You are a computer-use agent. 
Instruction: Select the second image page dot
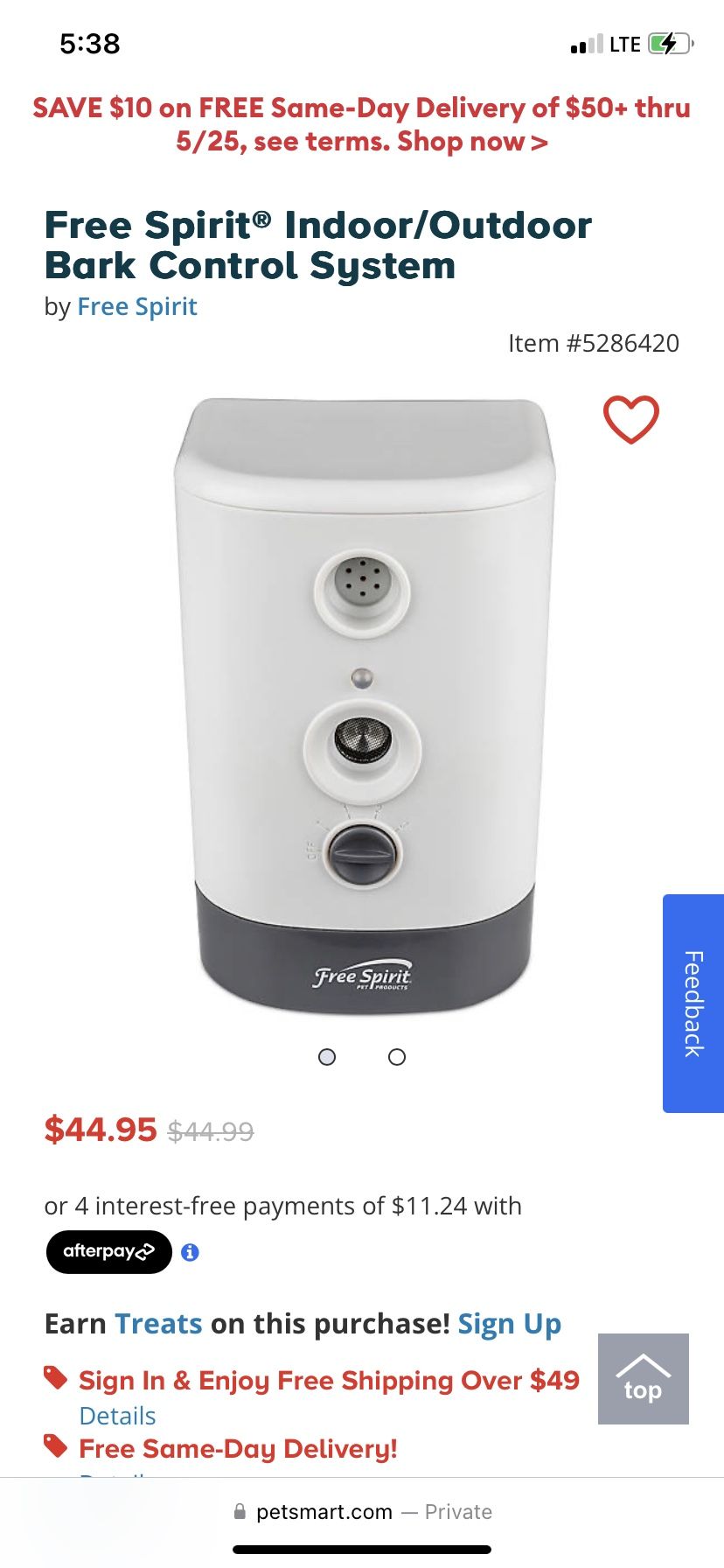pos(397,1057)
